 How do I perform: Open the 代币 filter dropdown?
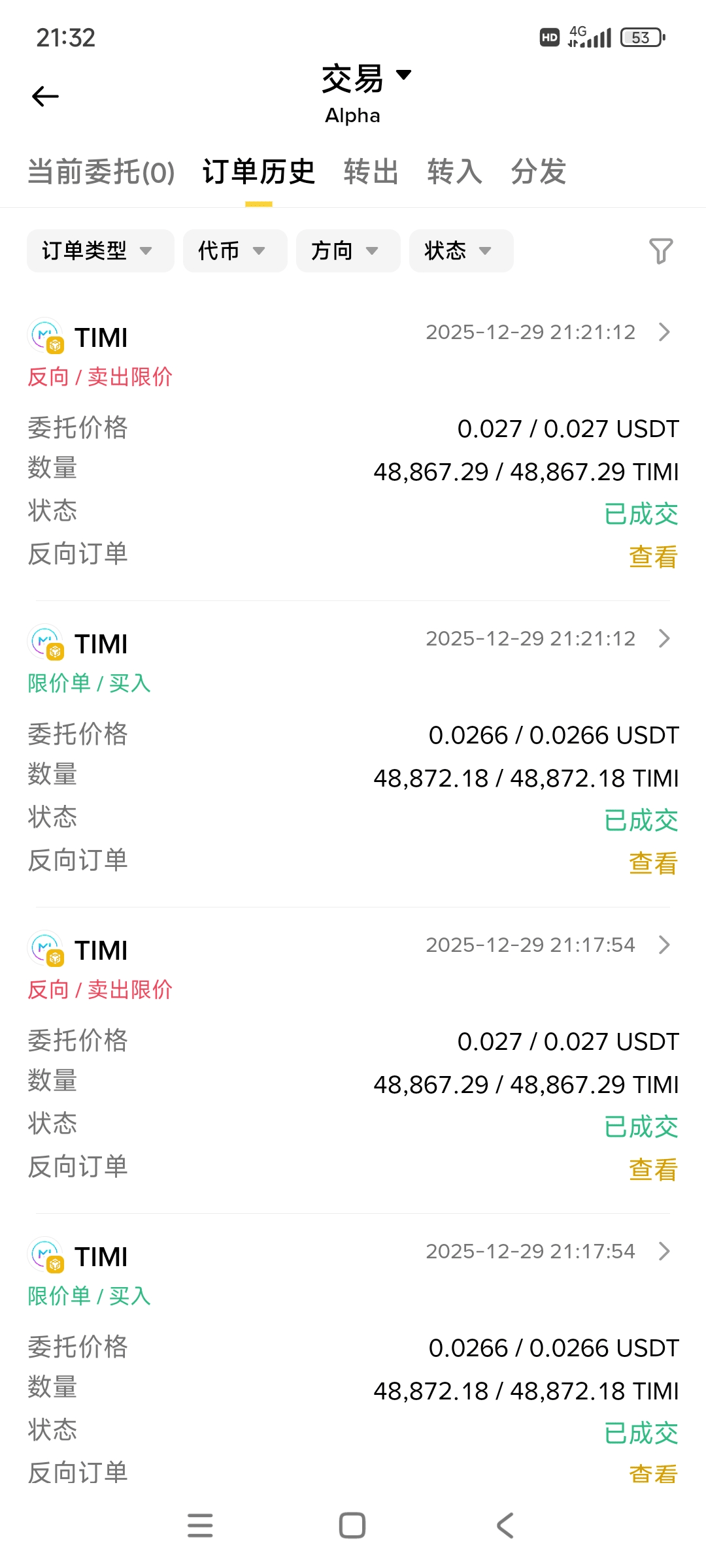coord(235,251)
